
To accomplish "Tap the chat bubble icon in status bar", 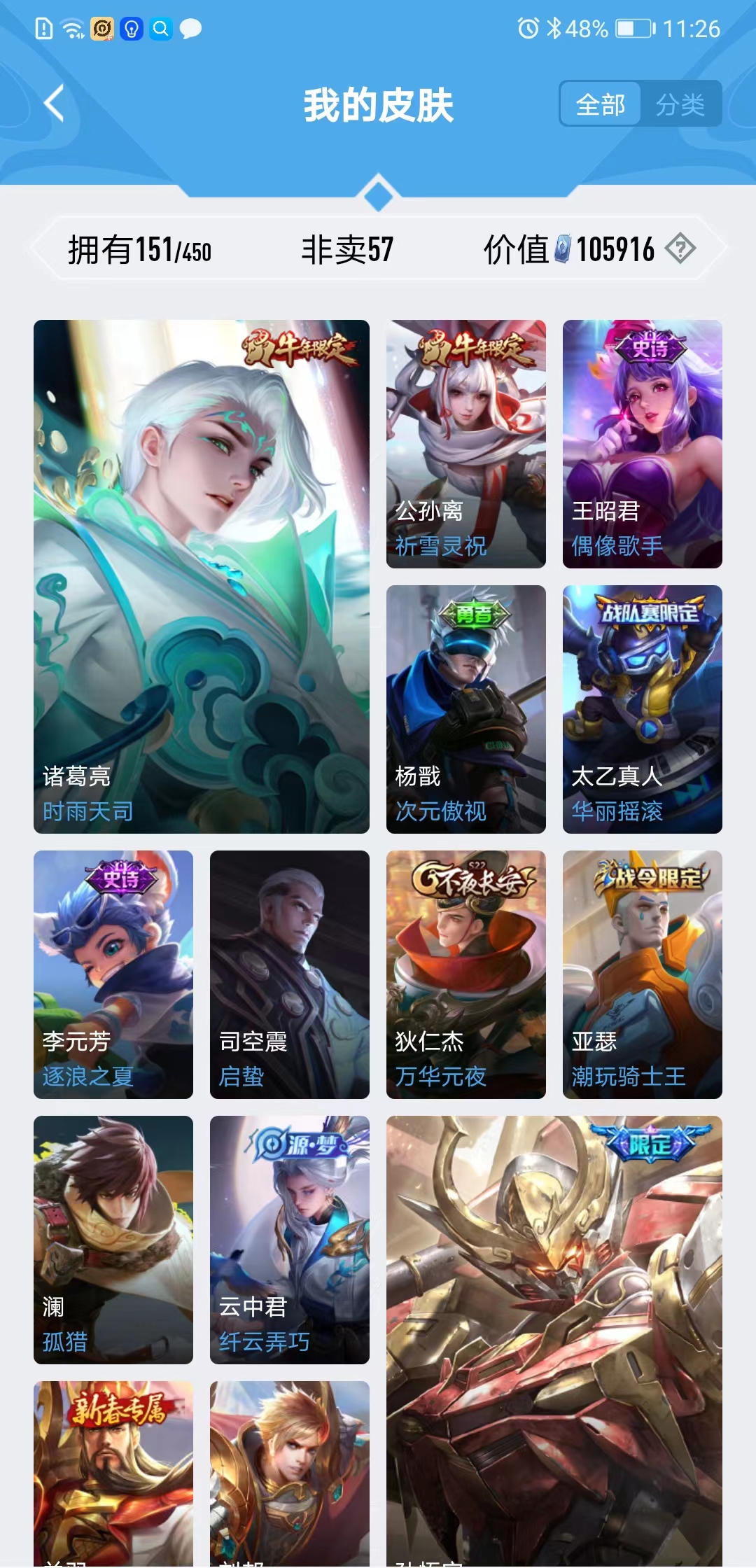I will click(189, 28).
